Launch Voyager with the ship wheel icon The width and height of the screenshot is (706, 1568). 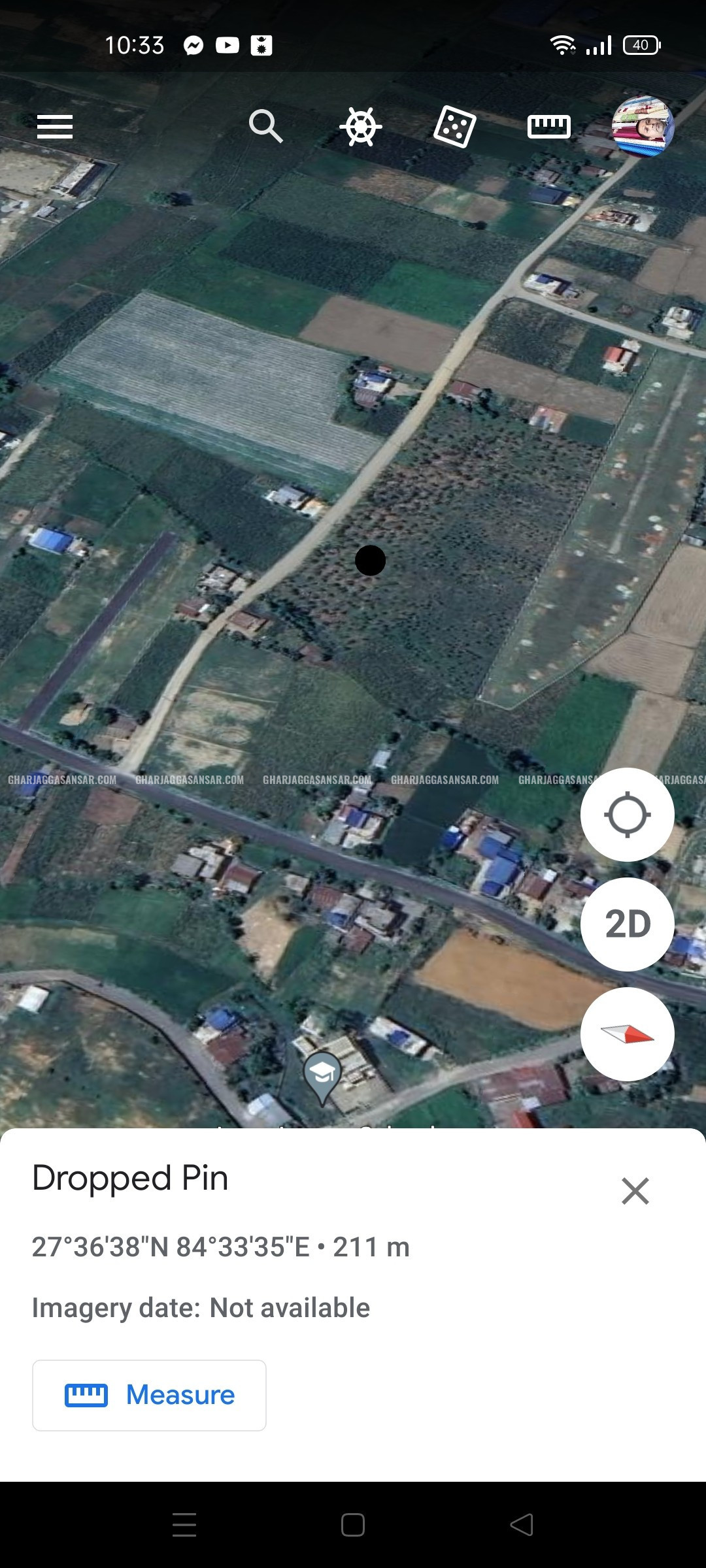coord(360,126)
